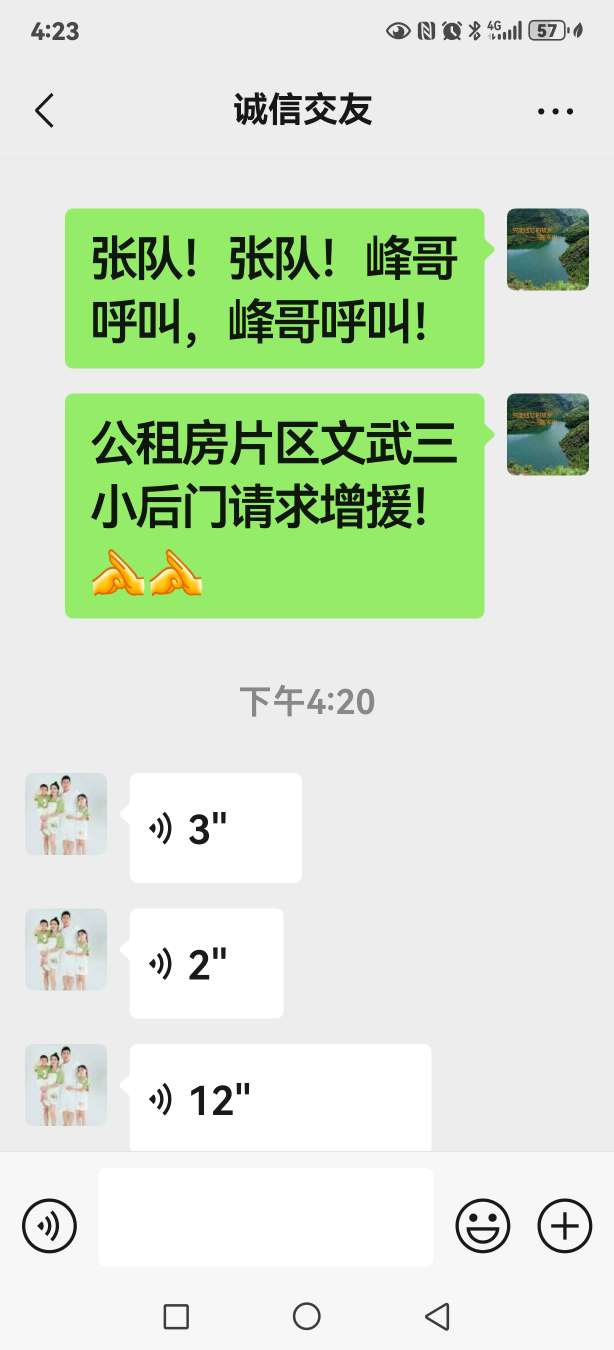Tap the message text field
Viewport: 614px width, 1350px height.
[x=265, y=1218]
